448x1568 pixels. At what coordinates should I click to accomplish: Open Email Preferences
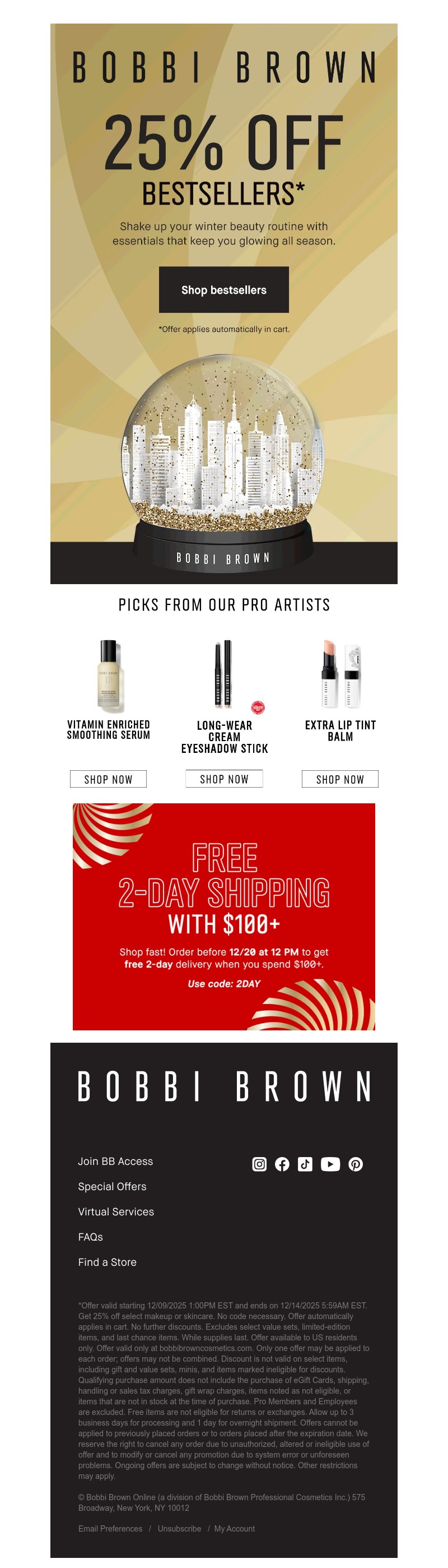click(110, 1528)
